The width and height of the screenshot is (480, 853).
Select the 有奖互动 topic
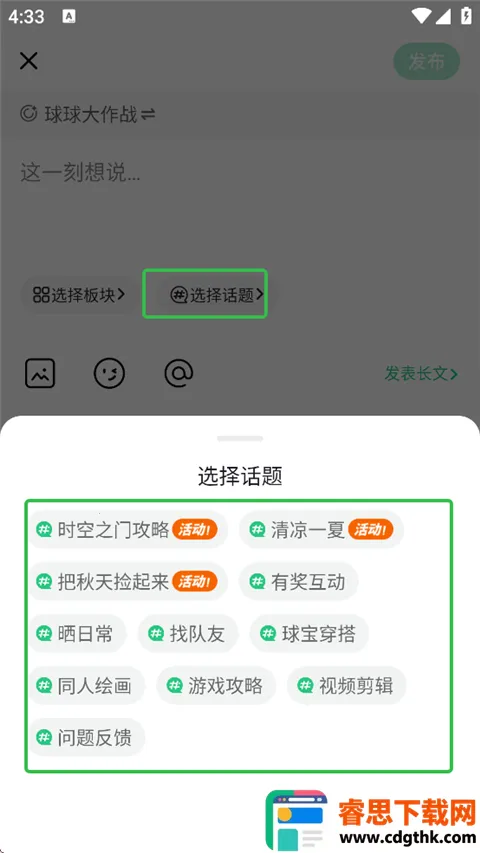(x=299, y=582)
